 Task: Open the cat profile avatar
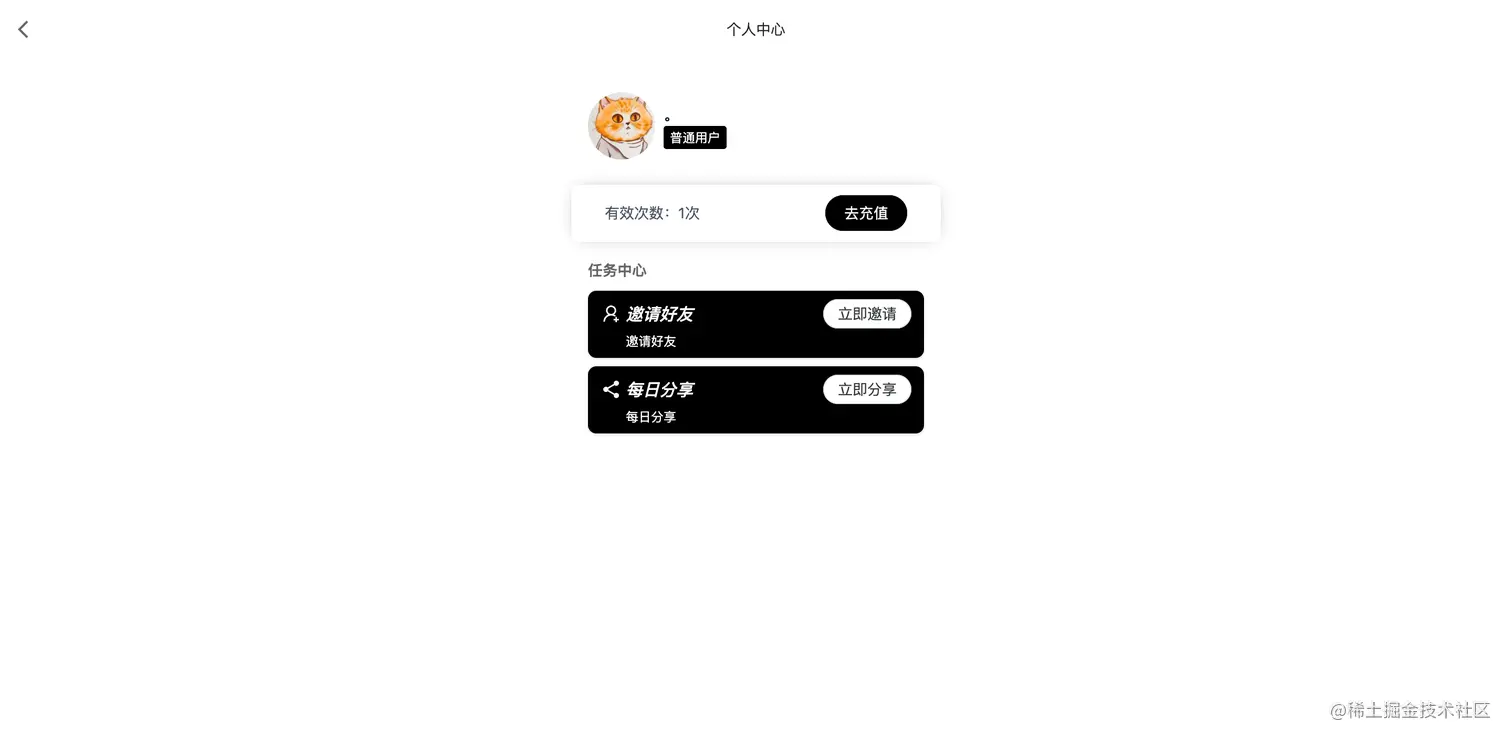[621, 126]
